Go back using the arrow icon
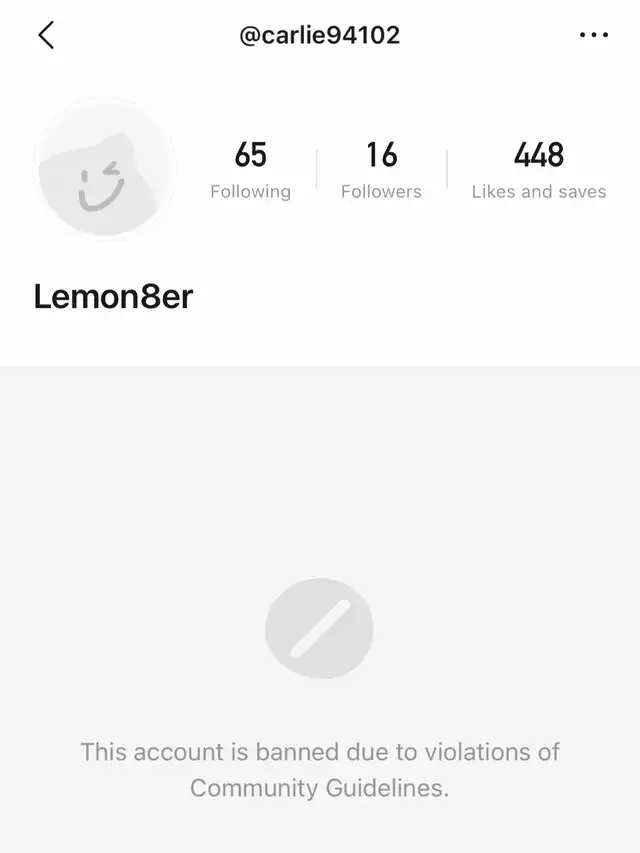The height and width of the screenshot is (853, 640). 45,35
